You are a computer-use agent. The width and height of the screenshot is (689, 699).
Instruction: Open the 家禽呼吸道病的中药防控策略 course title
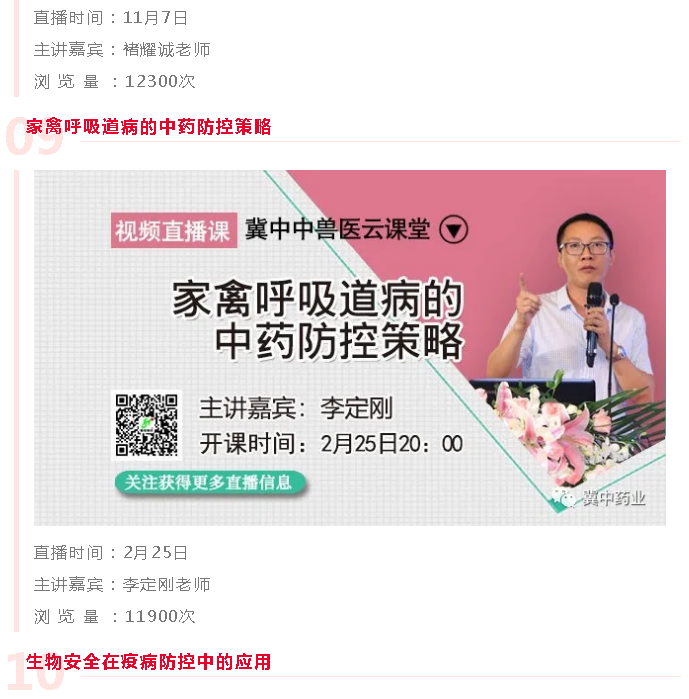pos(149,127)
